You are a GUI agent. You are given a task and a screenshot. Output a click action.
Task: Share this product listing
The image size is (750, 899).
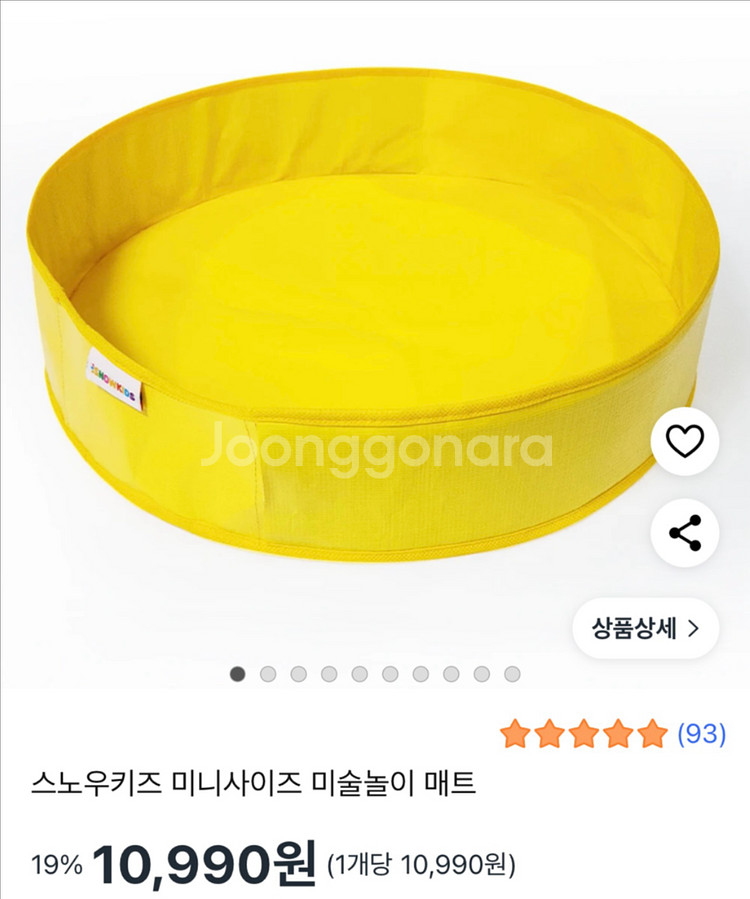[685, 533]
